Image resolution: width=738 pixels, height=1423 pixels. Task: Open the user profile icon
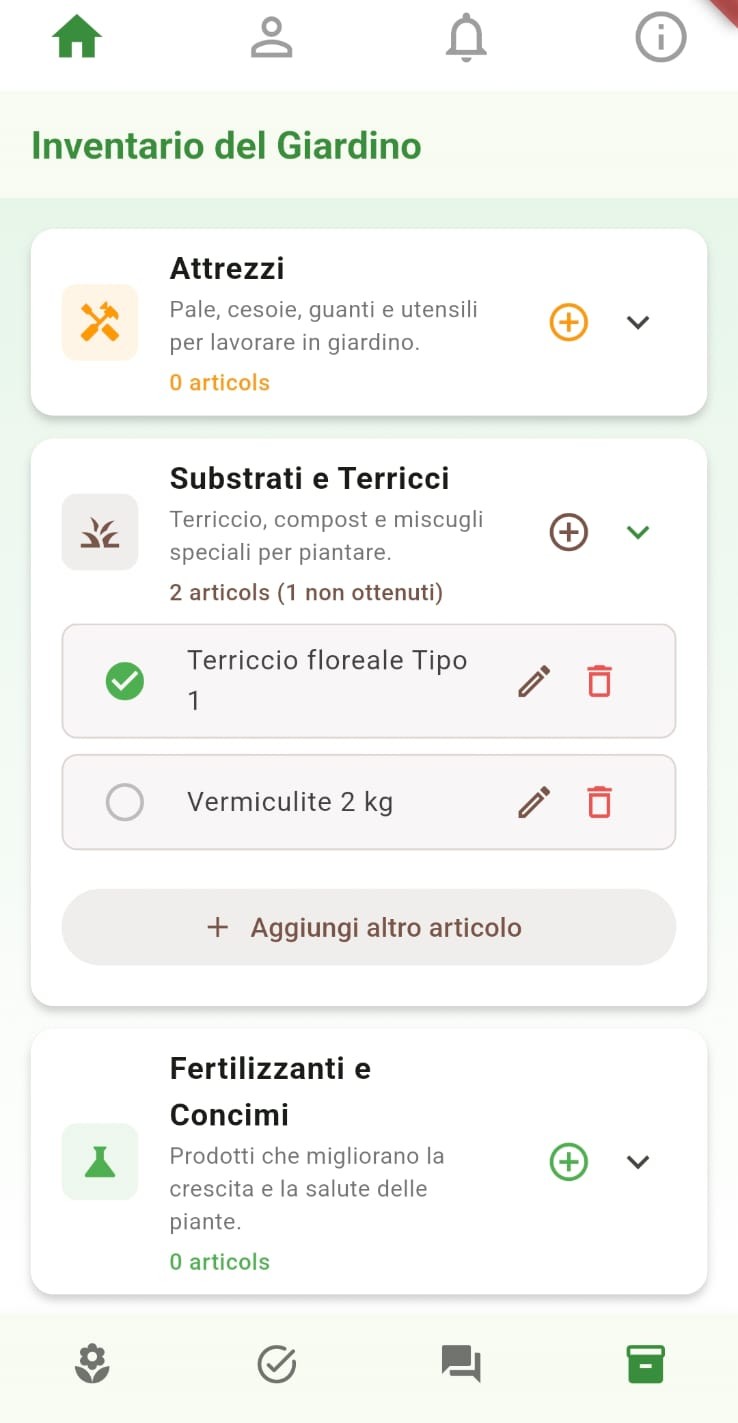tap(271, 36)
